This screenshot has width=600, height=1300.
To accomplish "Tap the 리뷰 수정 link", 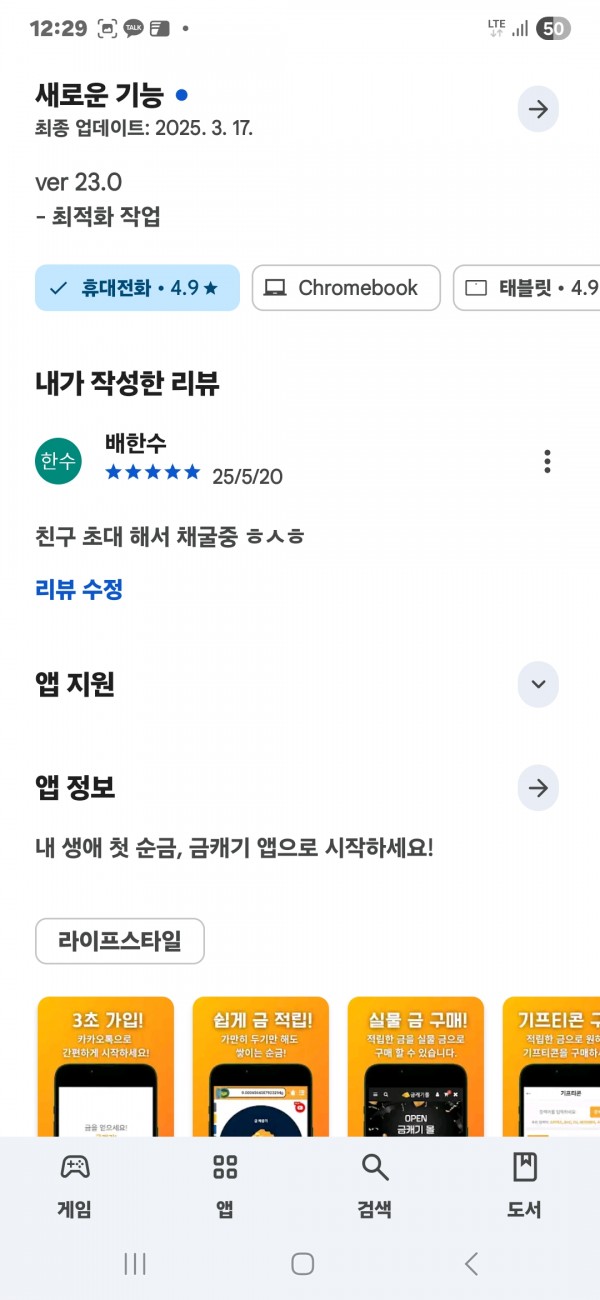I will [x=79, y=589].
